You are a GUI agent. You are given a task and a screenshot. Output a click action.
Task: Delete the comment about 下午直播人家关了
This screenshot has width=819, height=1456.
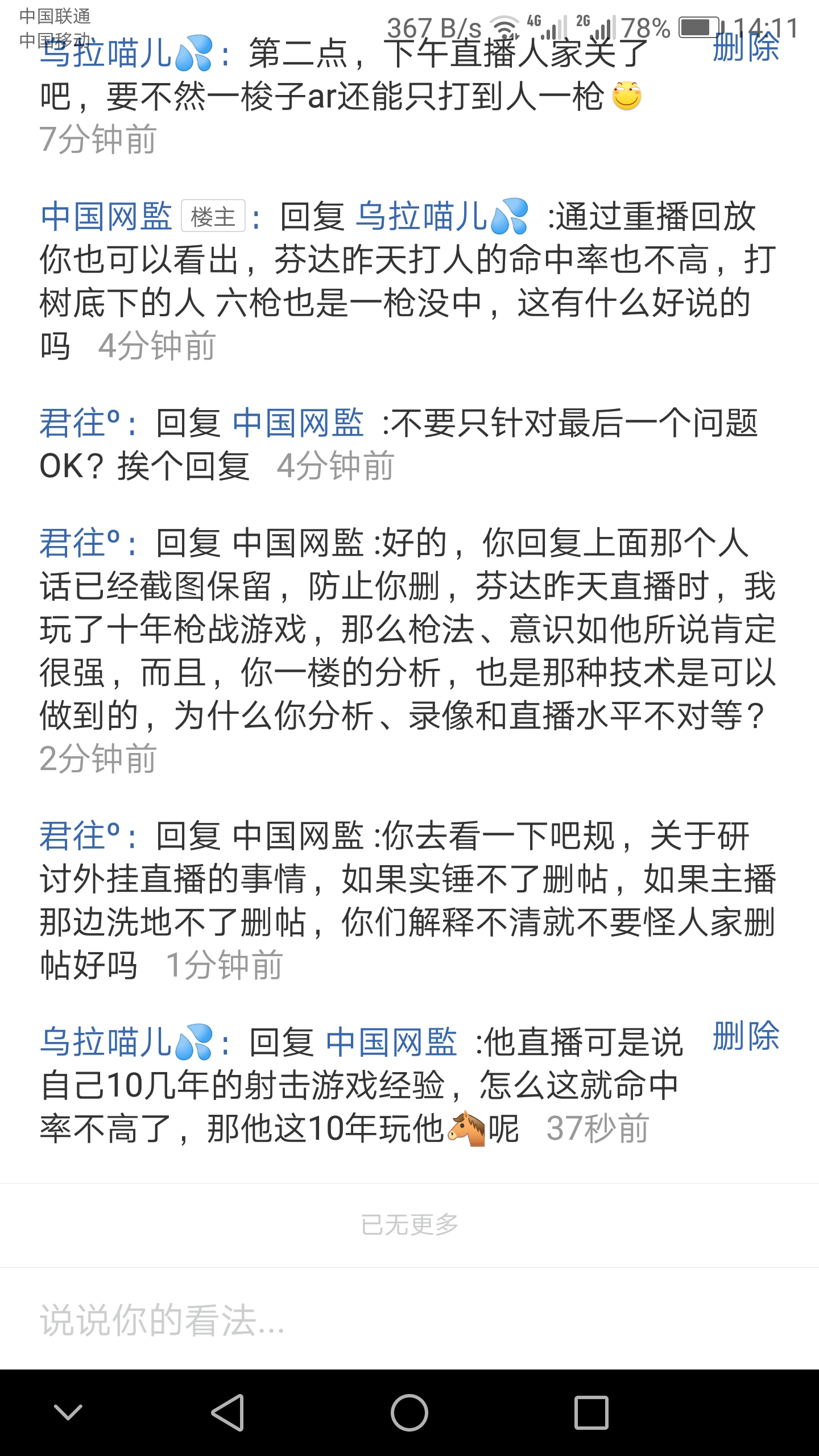pyautogui.click(x=746, y=47)
